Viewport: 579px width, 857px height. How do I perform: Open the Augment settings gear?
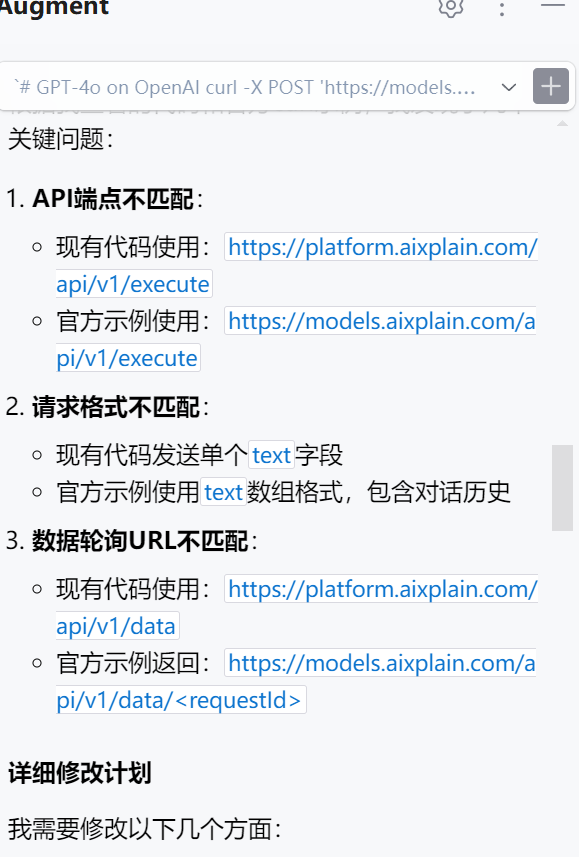tap(451, 8)
